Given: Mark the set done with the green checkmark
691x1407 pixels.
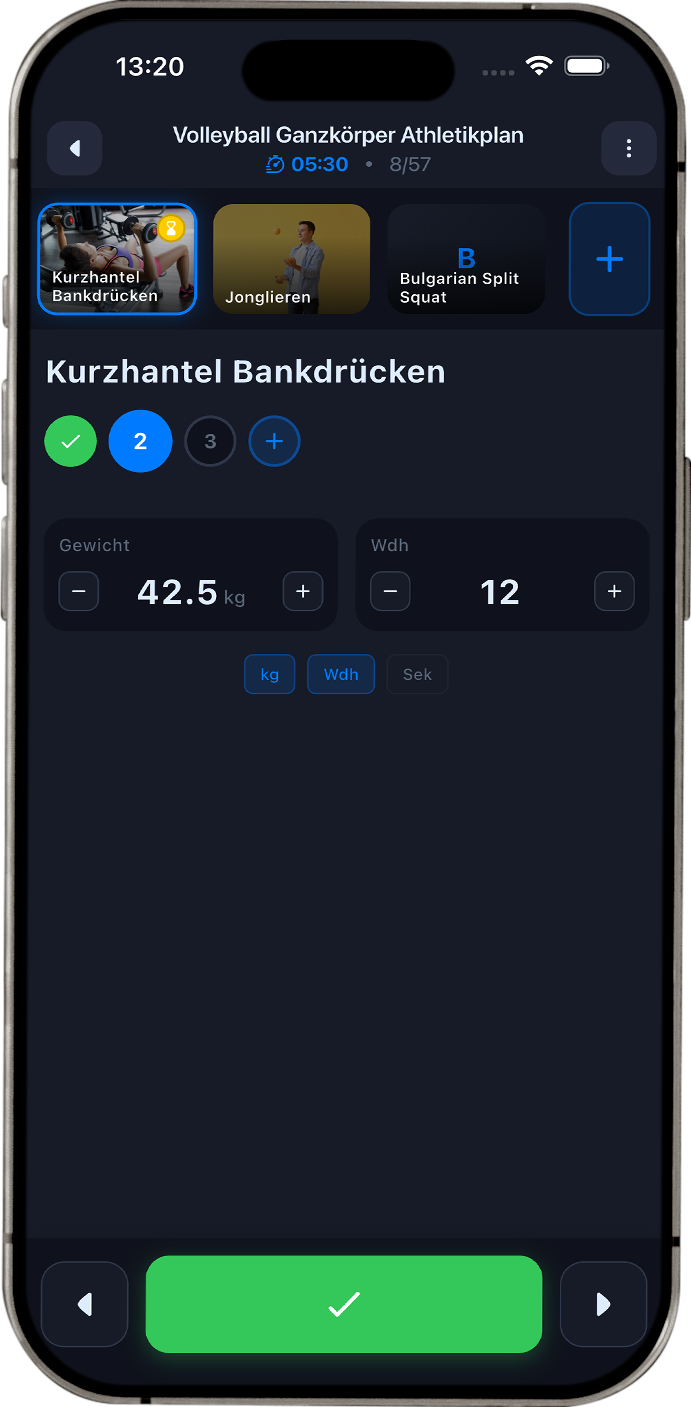Looking at the screenshot, I should (x=344, y=1304).
